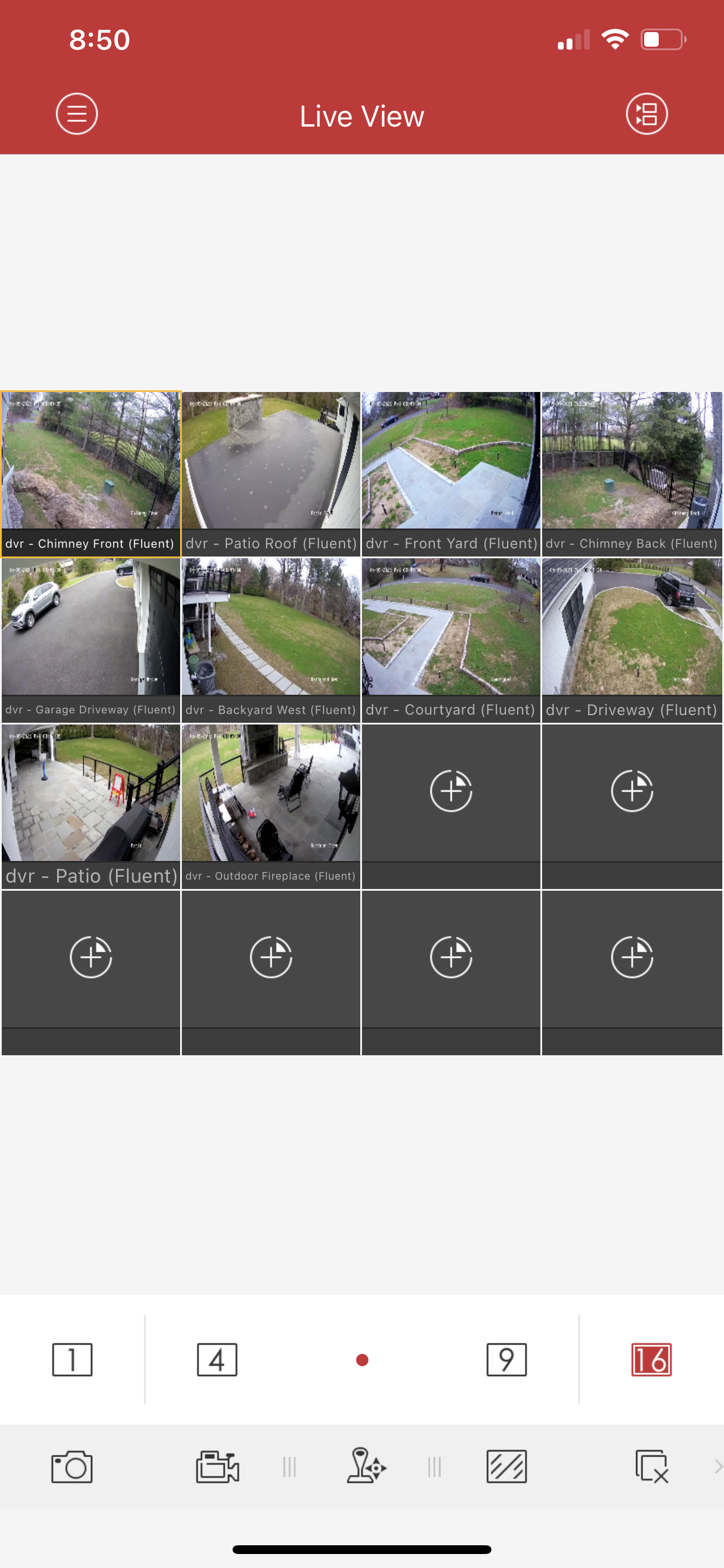Image resolution: width=724 pixels, height=1568 pixels.
Task: Switch to 4-window layout
Action: pos(217,1359)
